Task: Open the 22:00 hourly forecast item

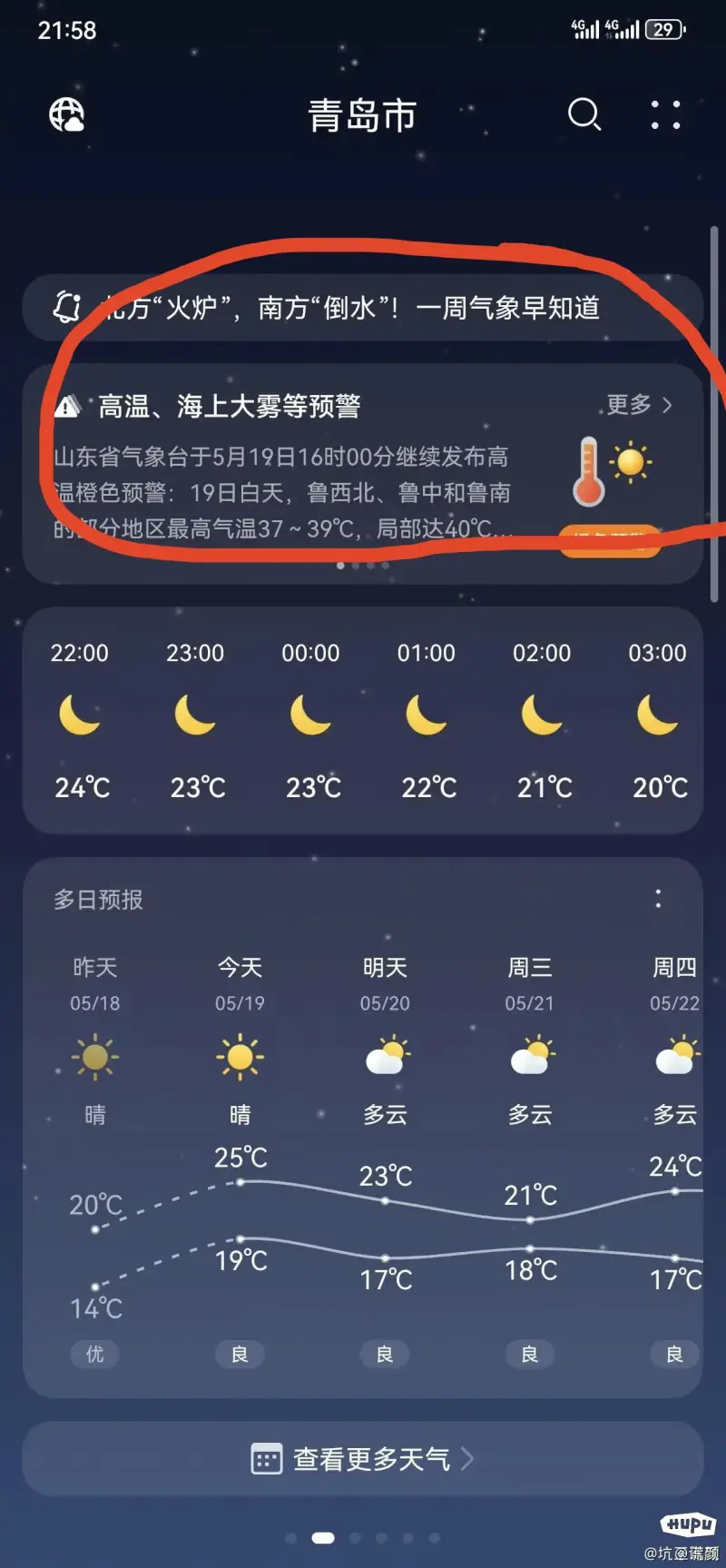Action: (x=80, y=720)
